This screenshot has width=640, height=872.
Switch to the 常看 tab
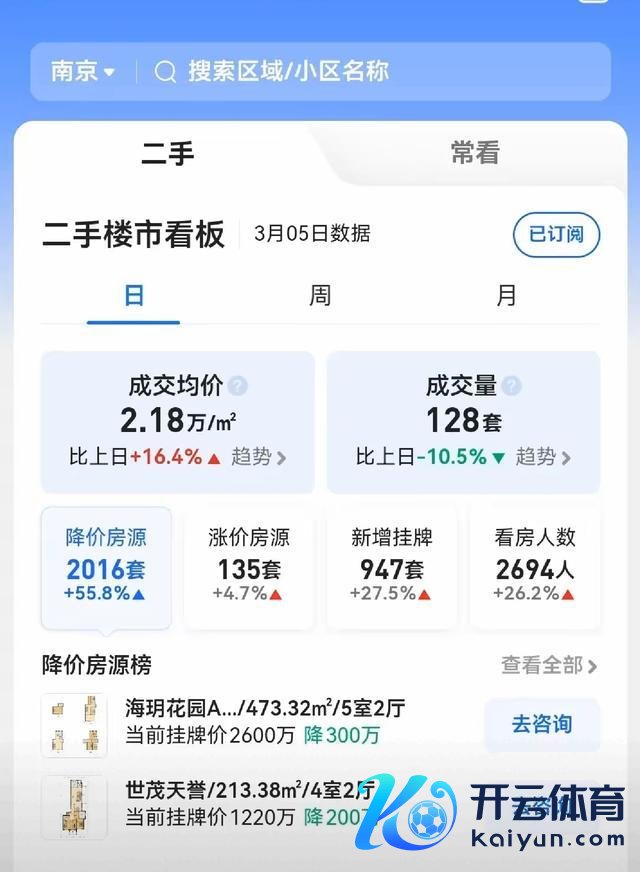coord(474,153)
